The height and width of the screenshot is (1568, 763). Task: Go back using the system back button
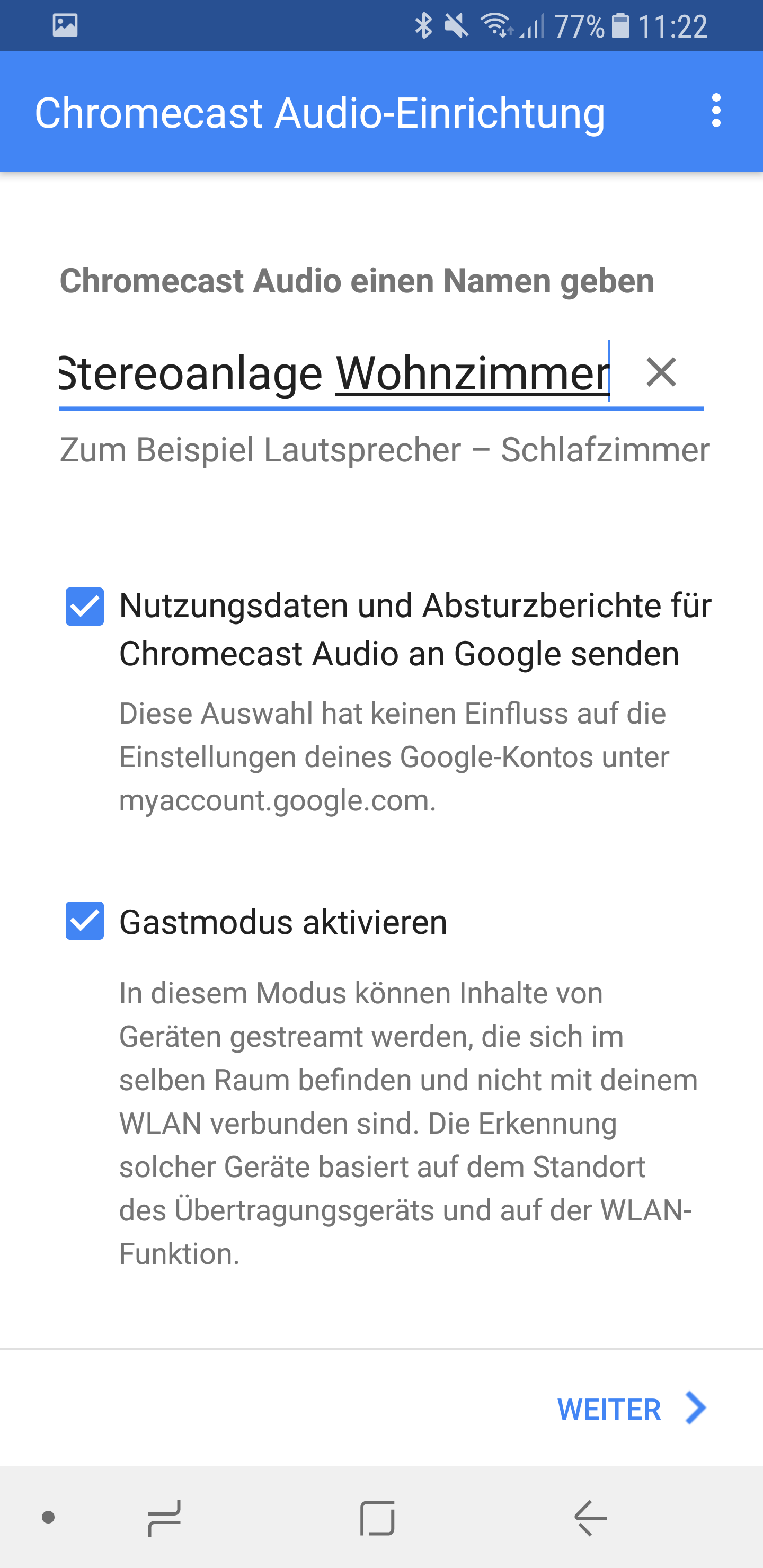pos(590,1518)
